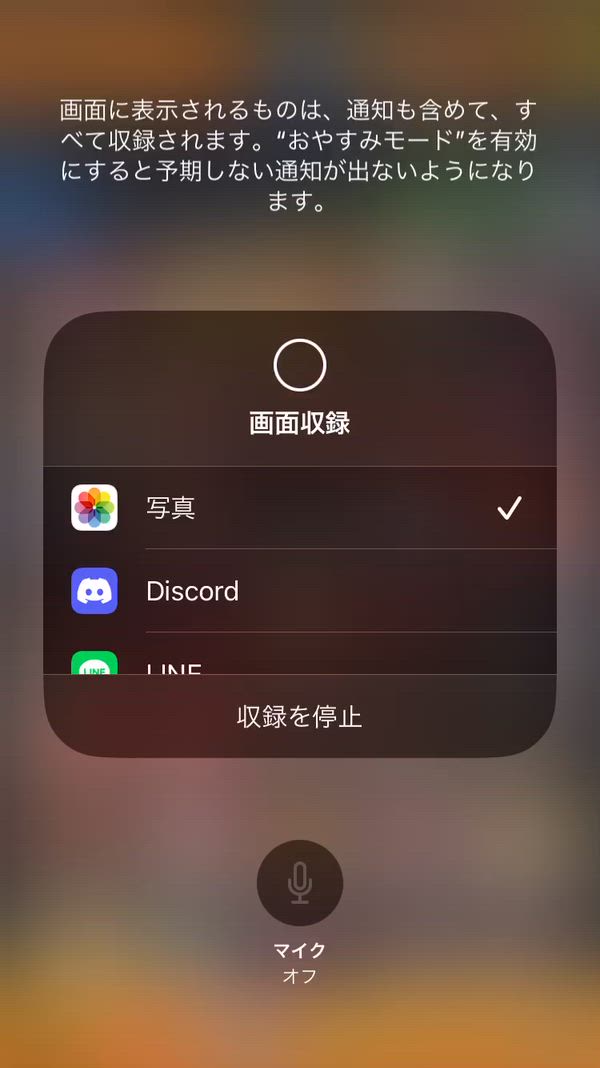Select LINE as the broadcast destination
The image size is (600, 1068).
click(x=300, y=662)
